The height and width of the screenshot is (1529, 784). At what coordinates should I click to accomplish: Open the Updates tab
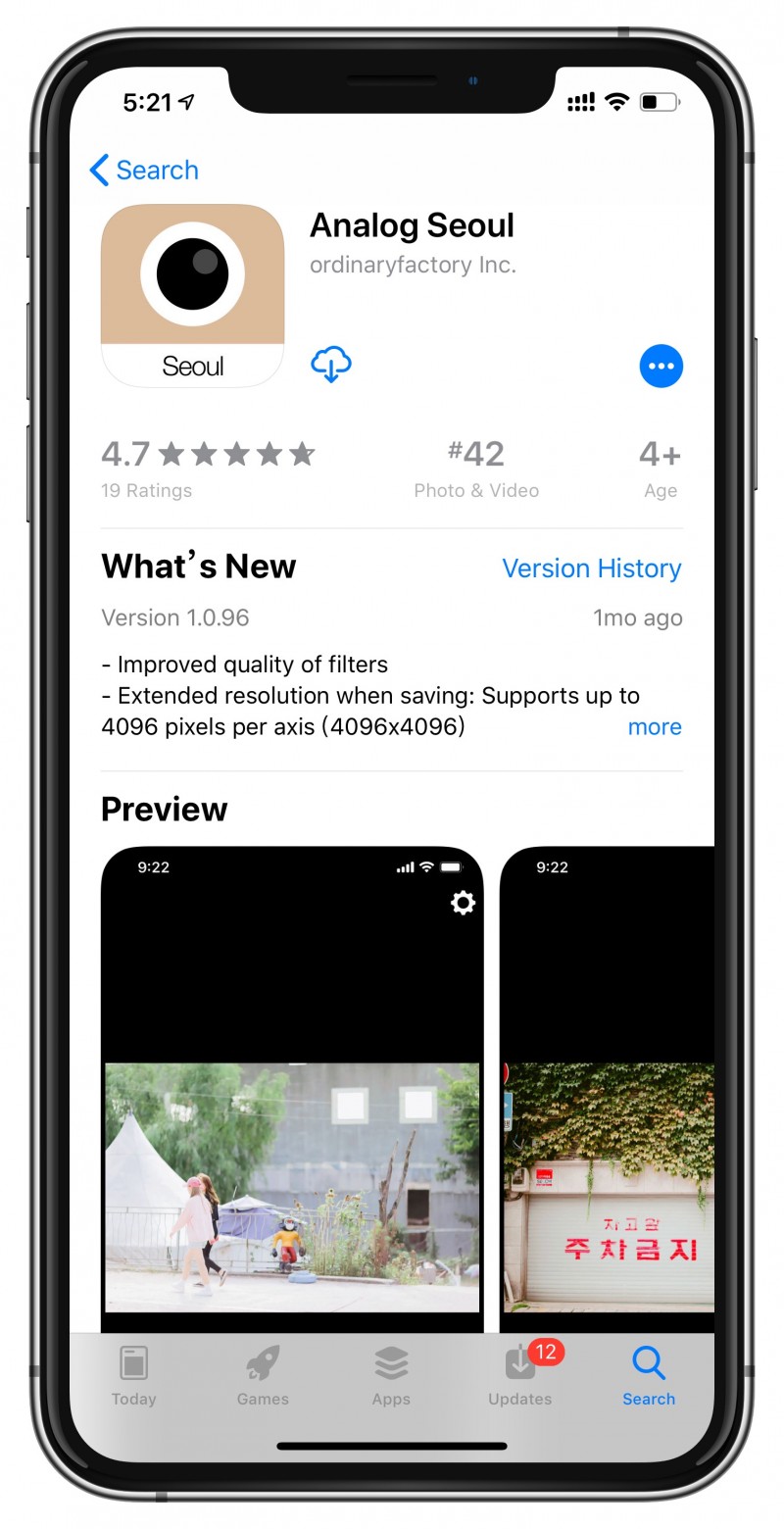point(519,1375)
